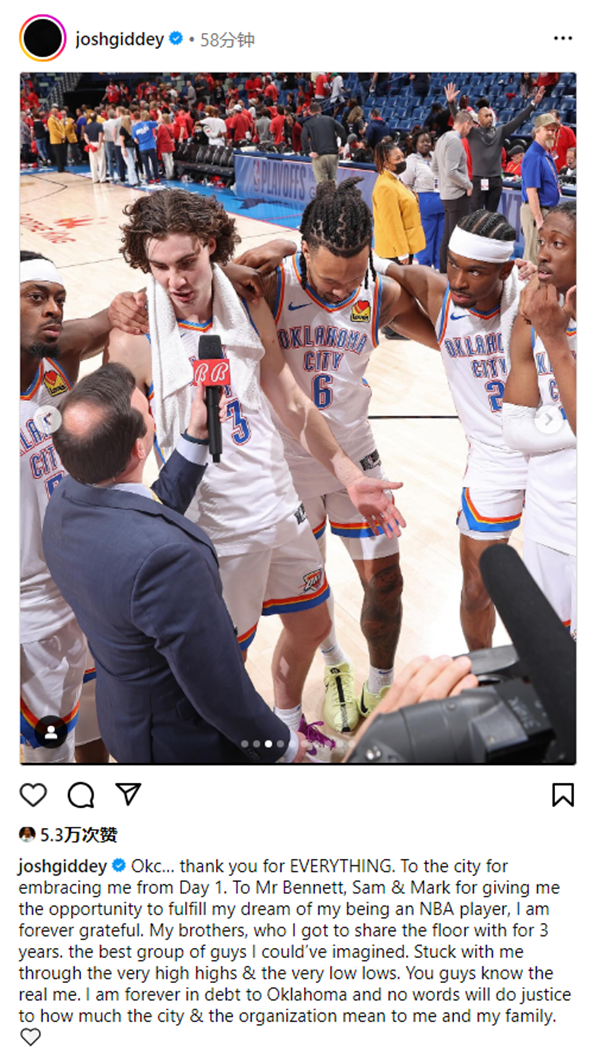
Task: Save this post with the bookmark icon
Action: 563,795
